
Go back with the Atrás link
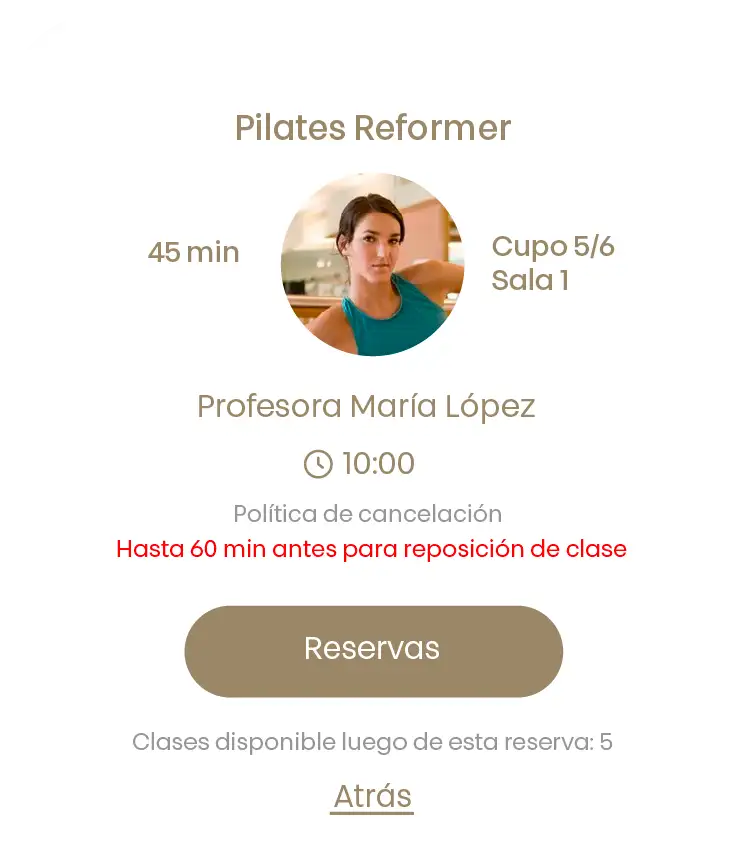(372, 797)
